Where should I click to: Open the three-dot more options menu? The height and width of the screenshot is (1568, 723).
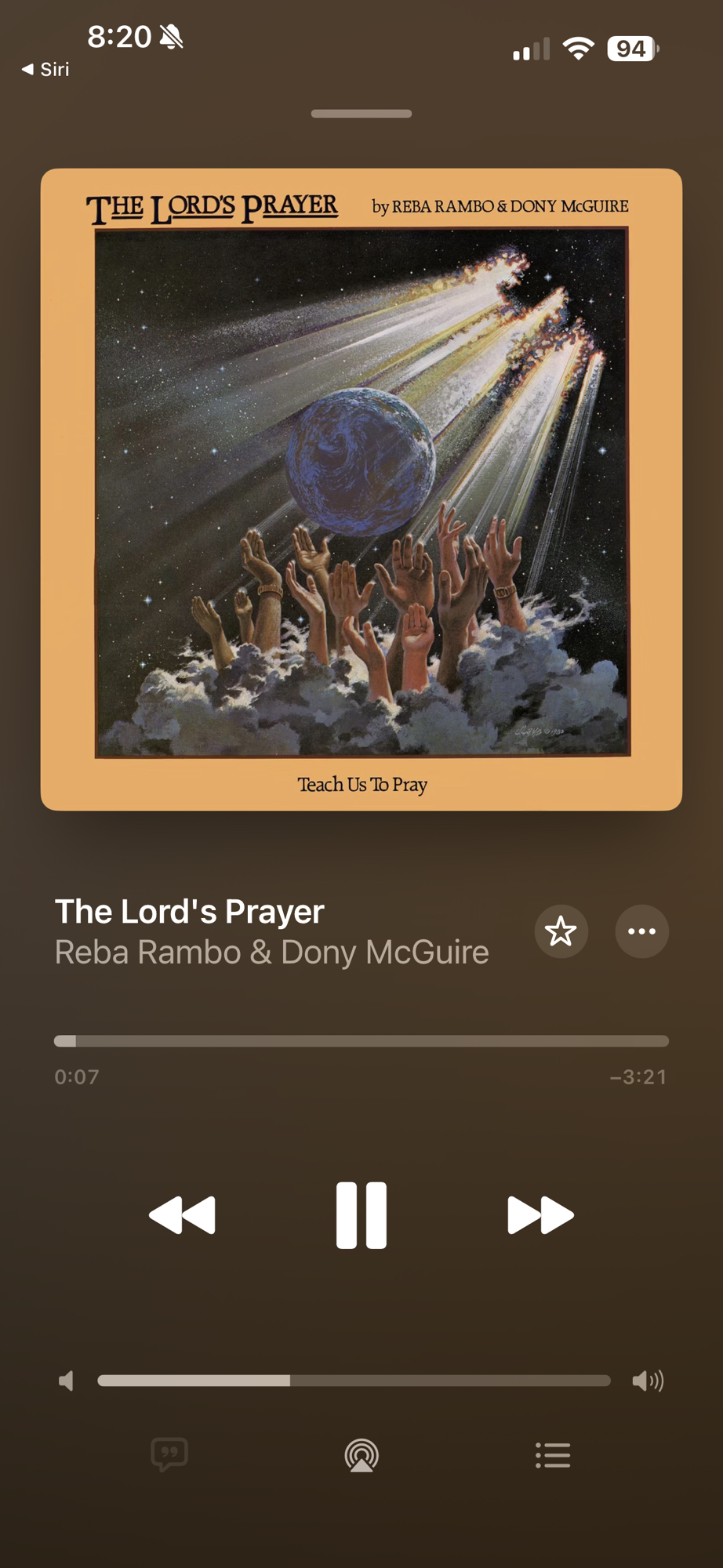click(x=641, y=931)
